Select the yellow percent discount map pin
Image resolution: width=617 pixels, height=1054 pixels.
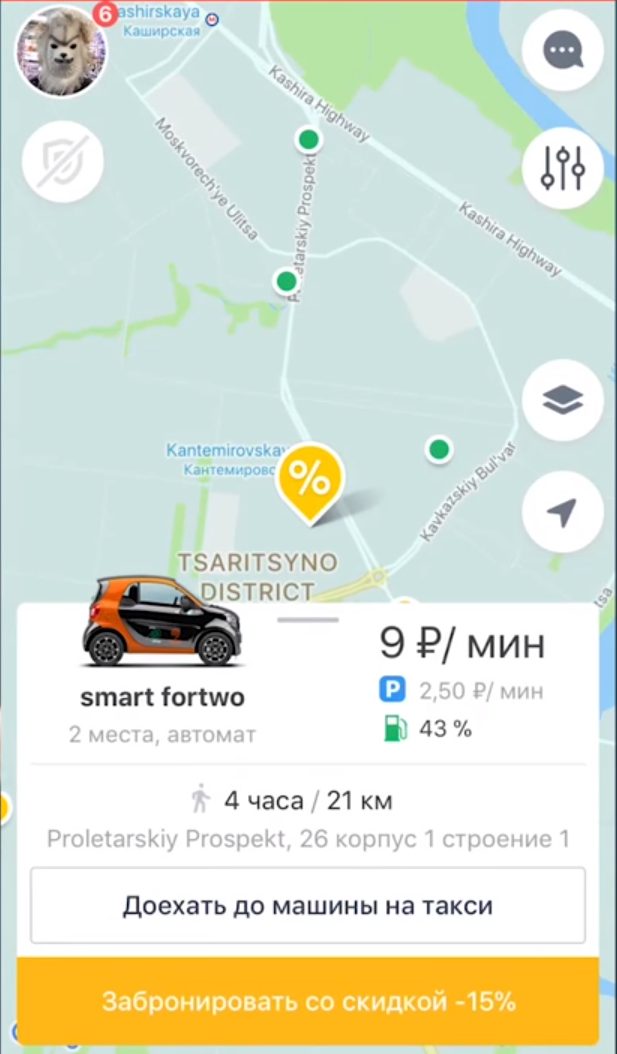coord(310,482)
